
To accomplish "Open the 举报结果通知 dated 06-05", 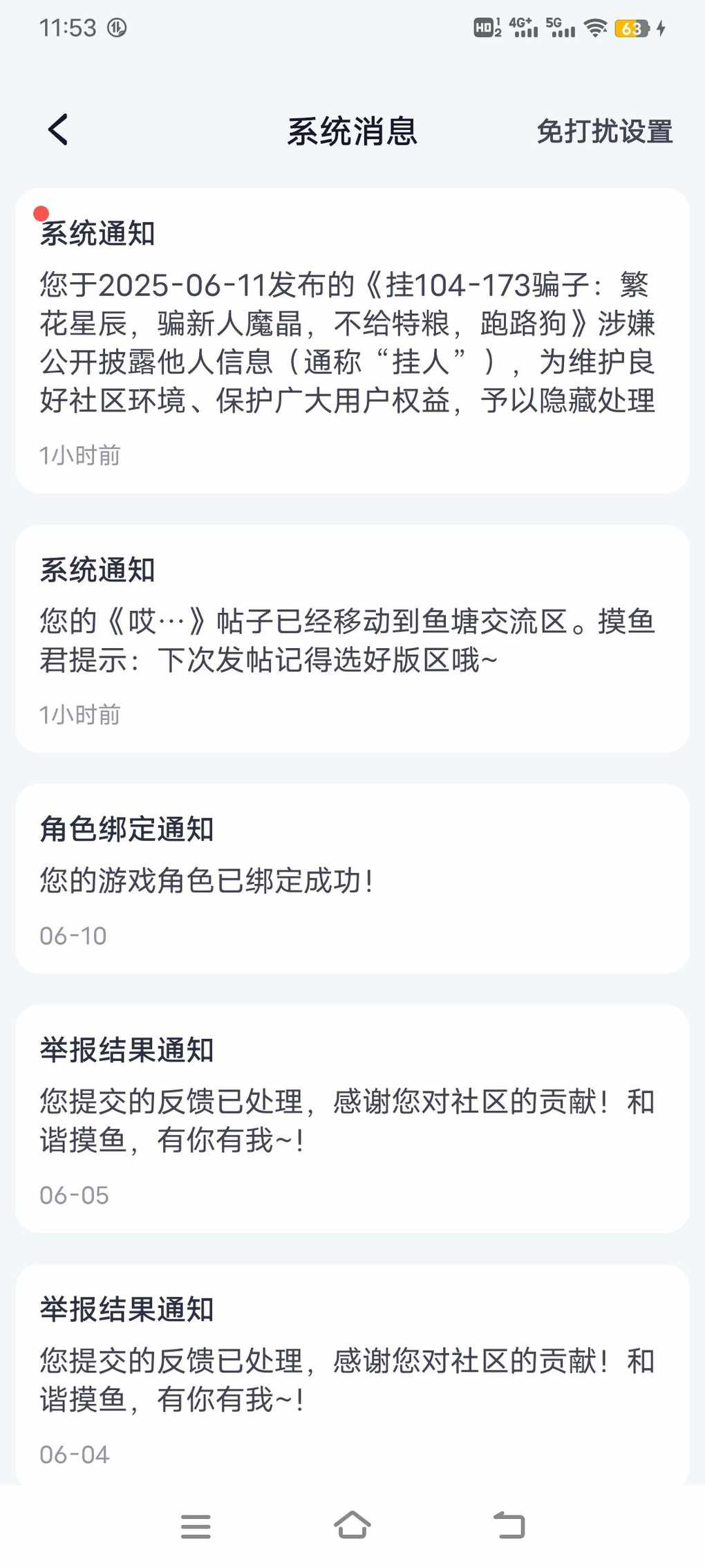I will tap(352, 1118).
